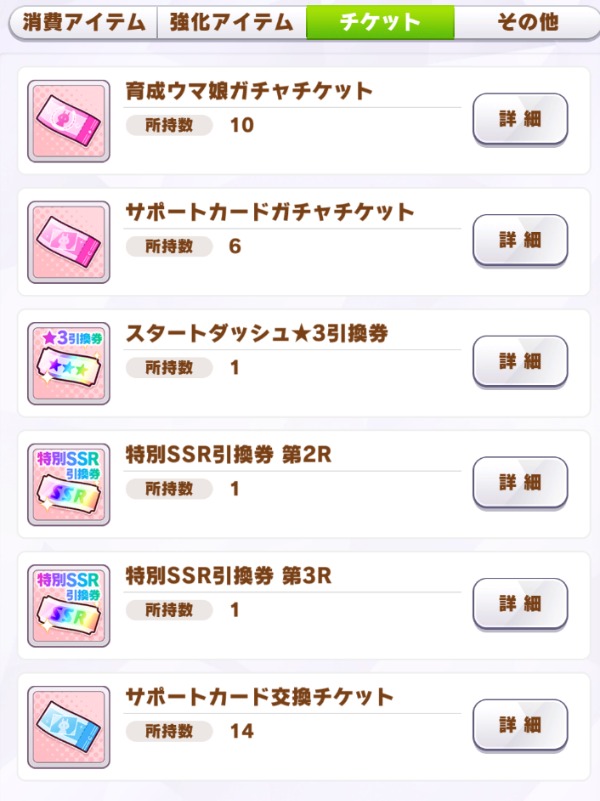The height and width of the screenshot is (801, 600).
Task: Switch to the 消費アイテム tab
Action: coord(83,21)
